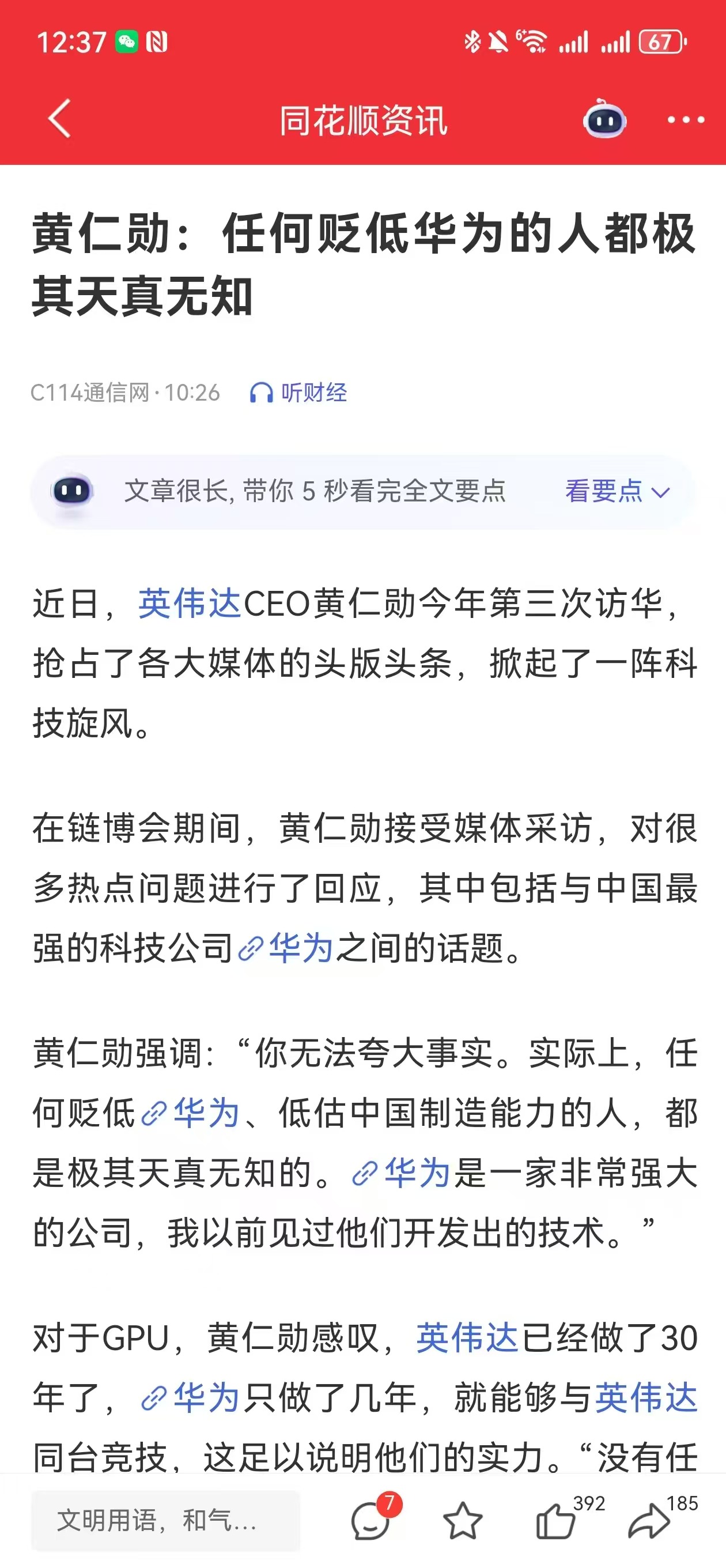Screen dimensions: 726x1568
Task: Bookmark article with star icon
Action: point(463,1521)
